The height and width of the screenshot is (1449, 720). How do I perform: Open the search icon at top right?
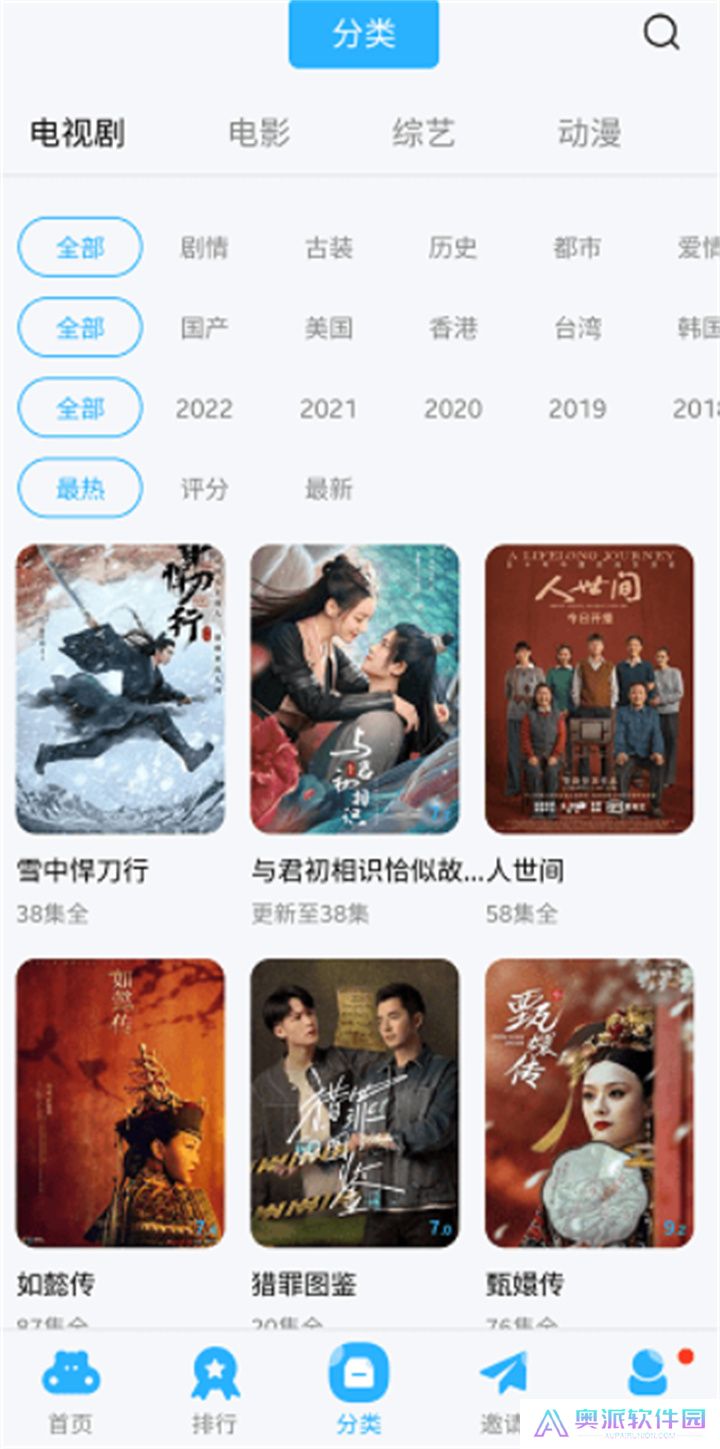(659, 33)
